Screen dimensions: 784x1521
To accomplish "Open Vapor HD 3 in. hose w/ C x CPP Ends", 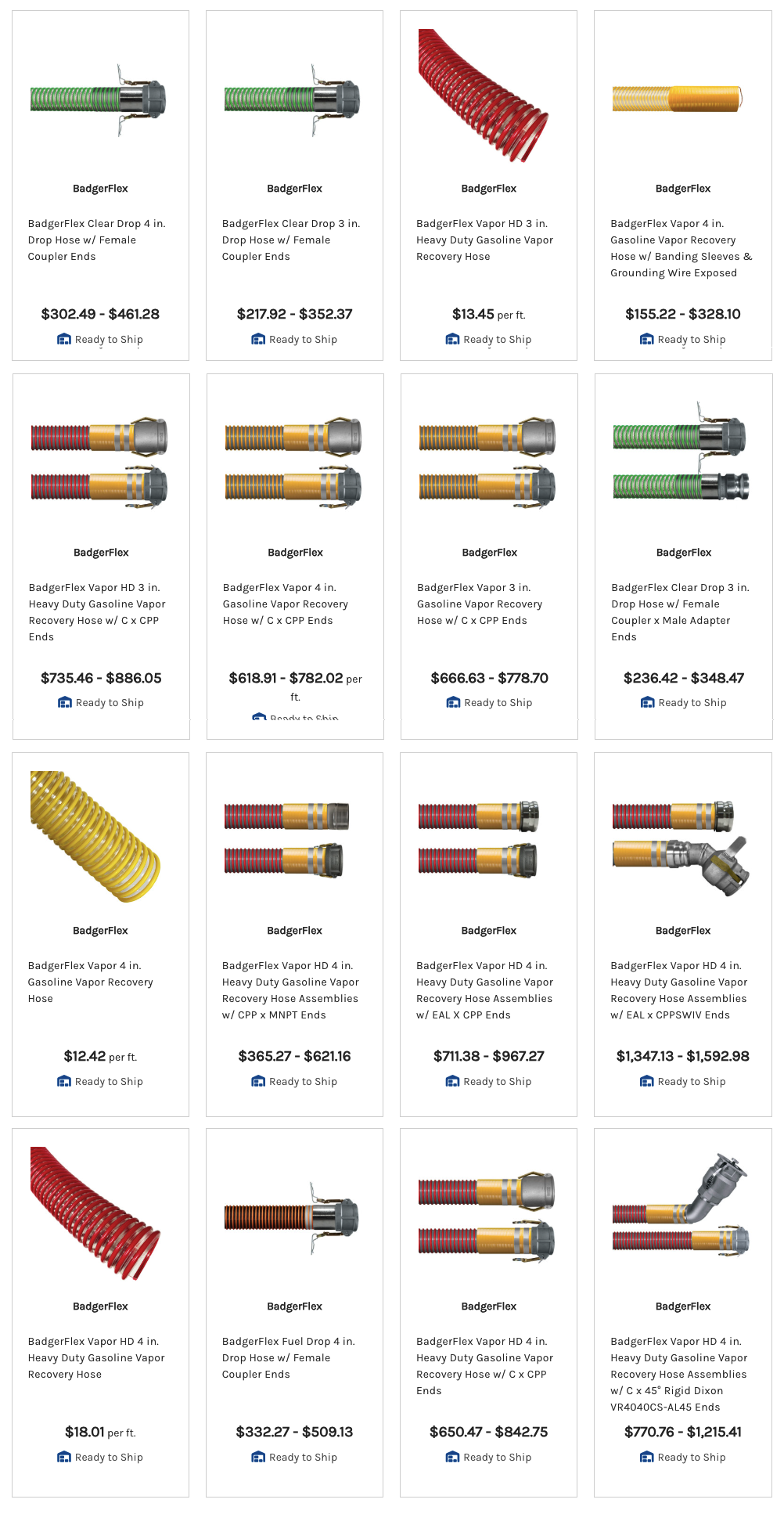I will [97, 611].
